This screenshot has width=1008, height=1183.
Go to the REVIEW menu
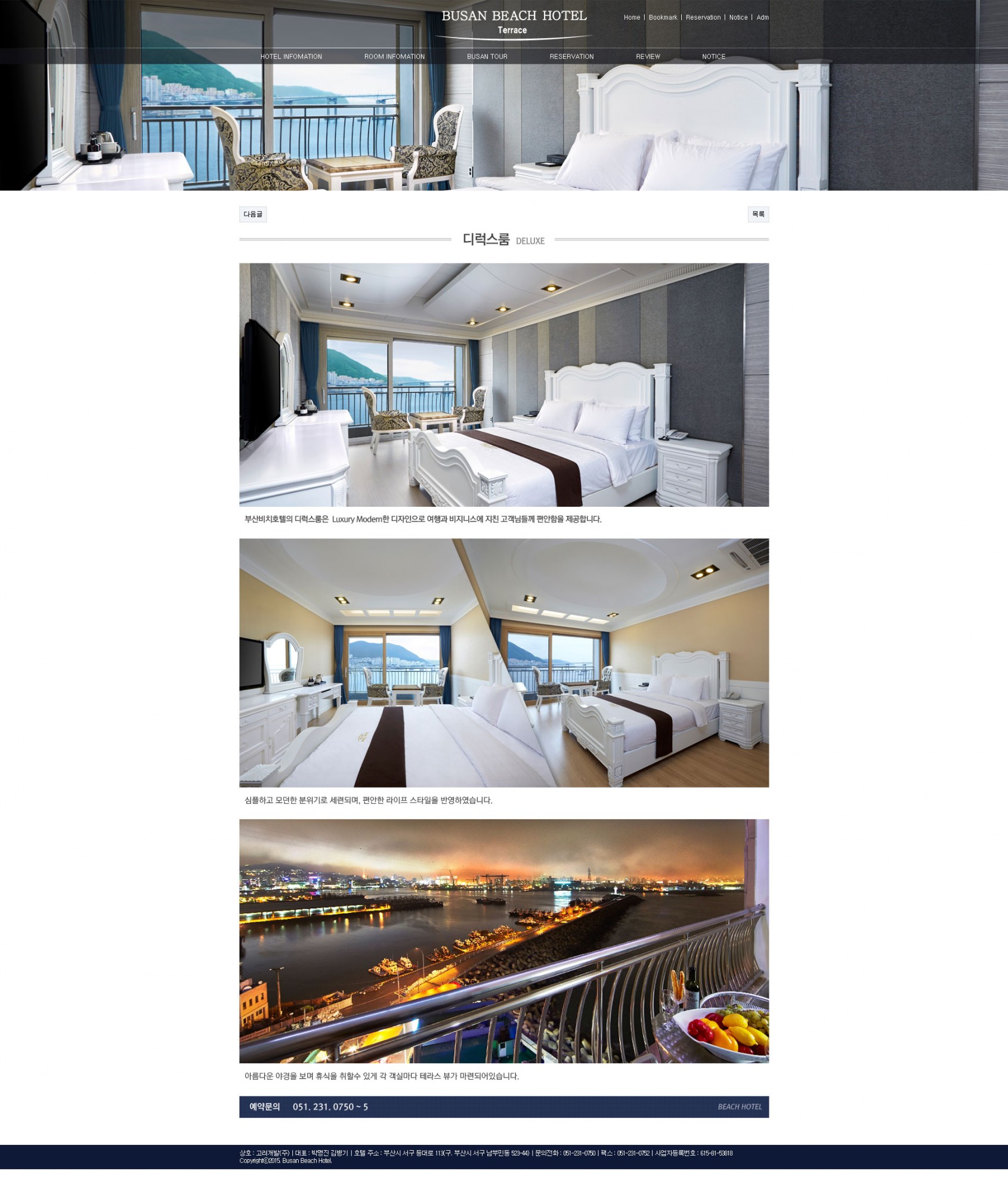(x=648, y=57)
